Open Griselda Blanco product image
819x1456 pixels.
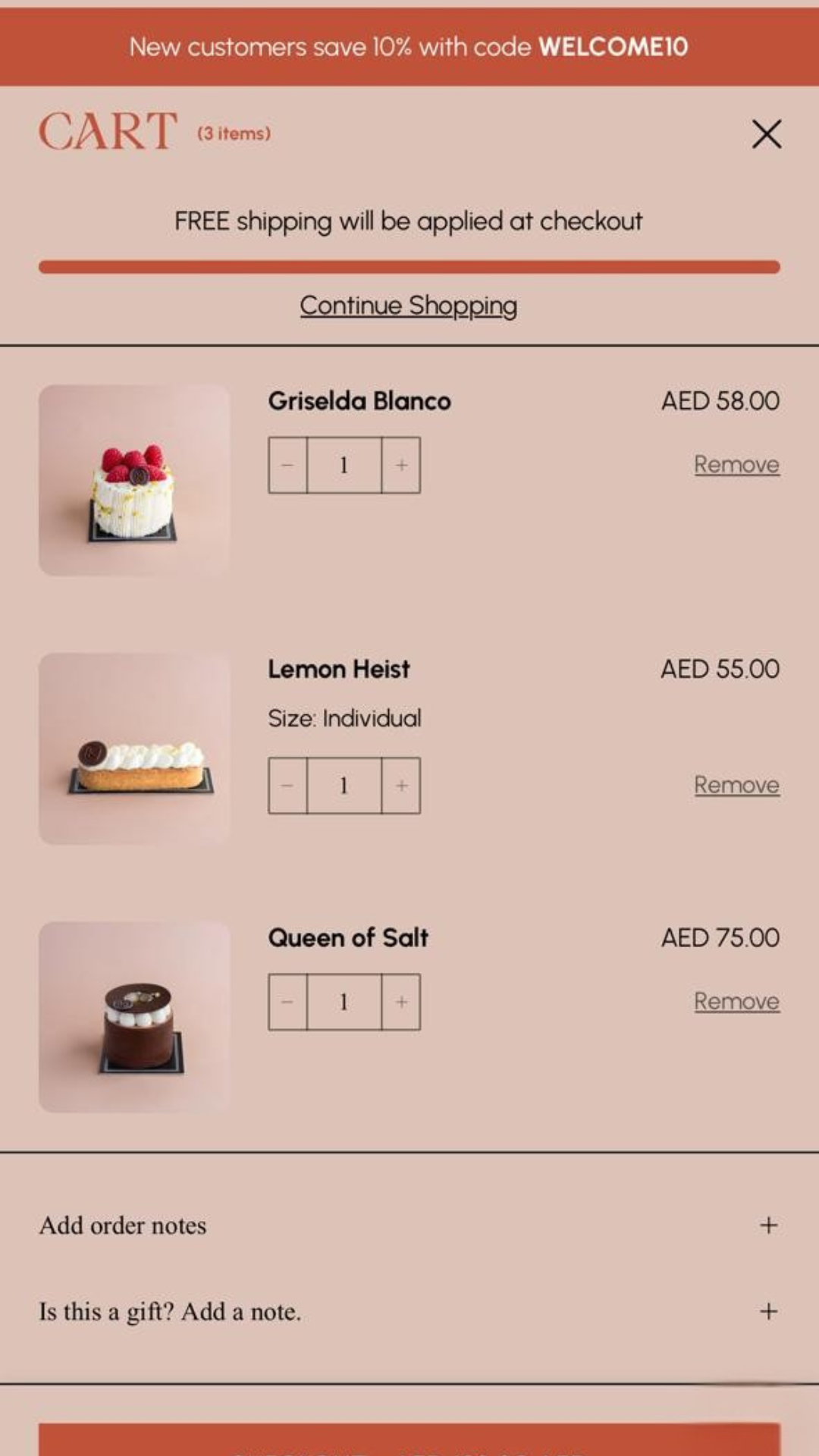(x=134, y=480)
